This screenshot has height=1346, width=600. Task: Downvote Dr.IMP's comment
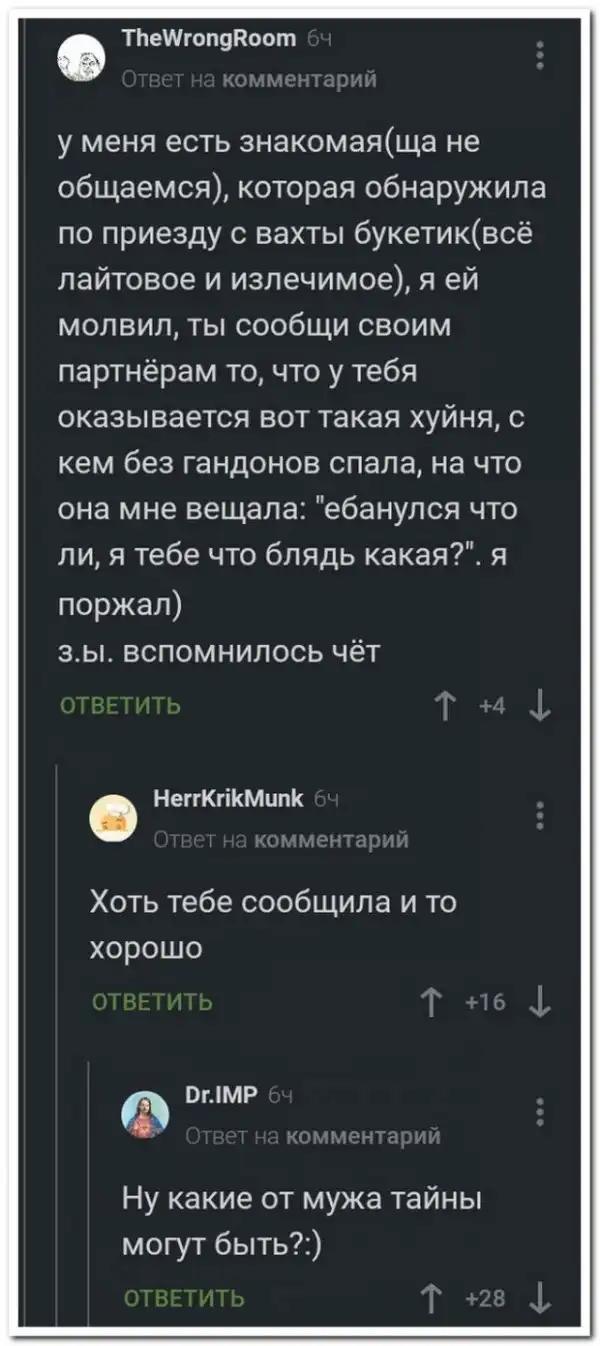coord(539,1298)
